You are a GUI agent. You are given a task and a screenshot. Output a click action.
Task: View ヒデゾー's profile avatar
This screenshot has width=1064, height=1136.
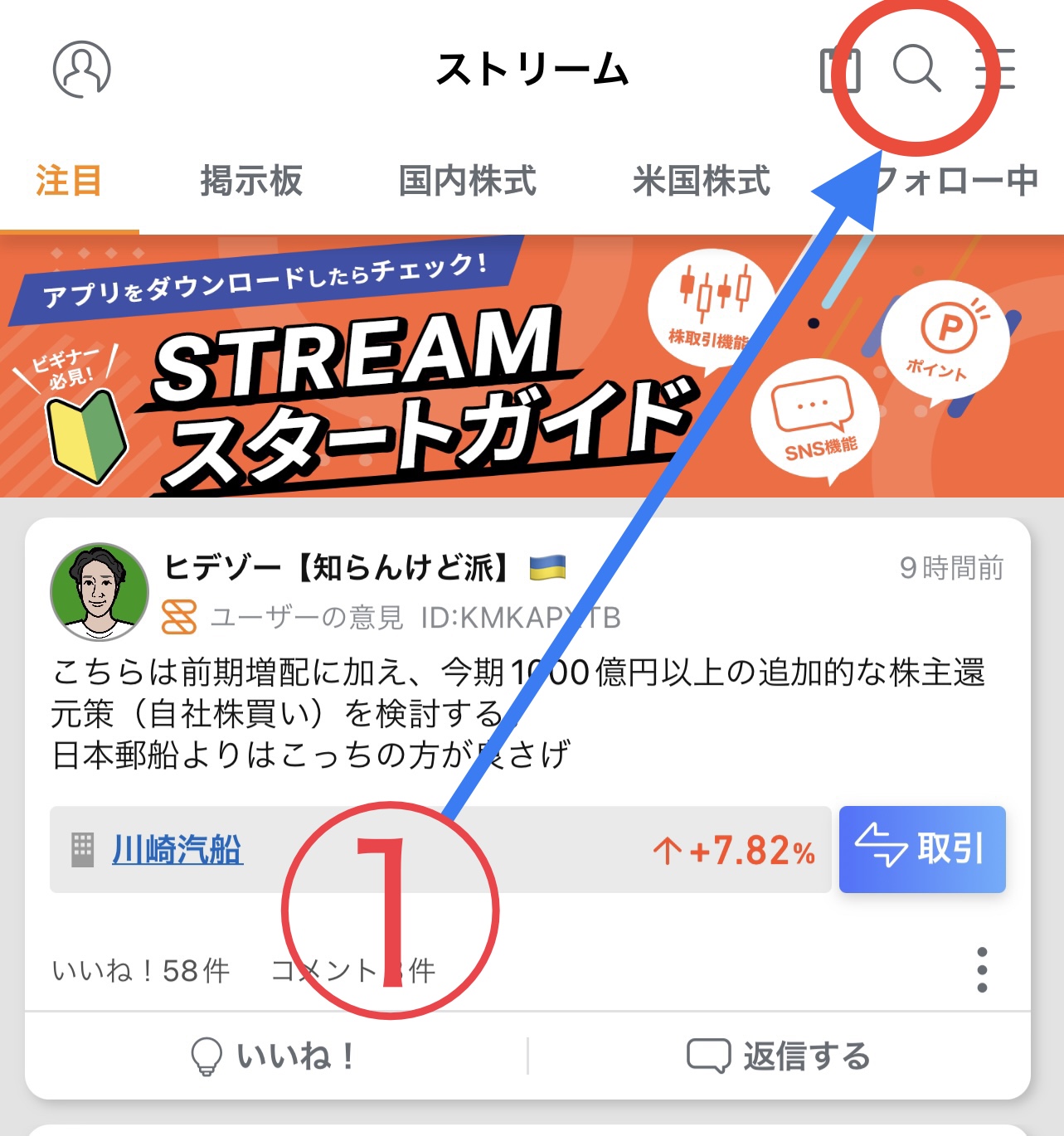pyautogui.click(x=100, y=592)
